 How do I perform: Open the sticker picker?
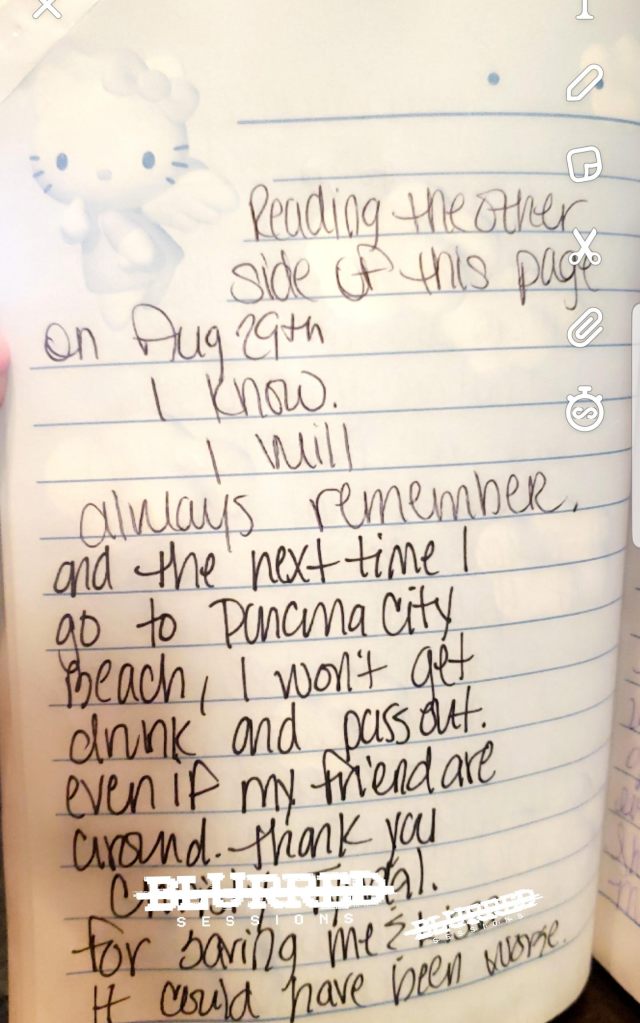click(584, 164)
